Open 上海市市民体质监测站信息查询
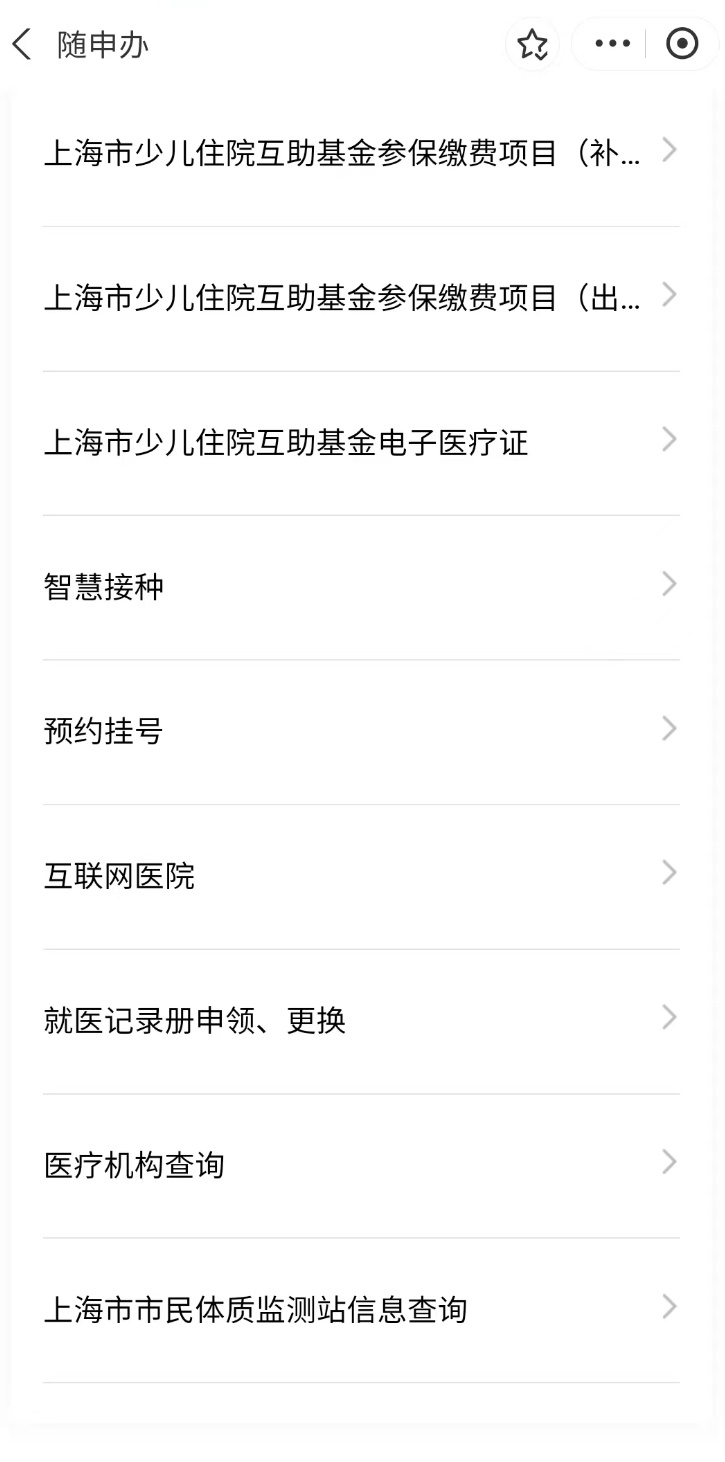This screenshot has width=725, height=1462. tap(360, 1310)
